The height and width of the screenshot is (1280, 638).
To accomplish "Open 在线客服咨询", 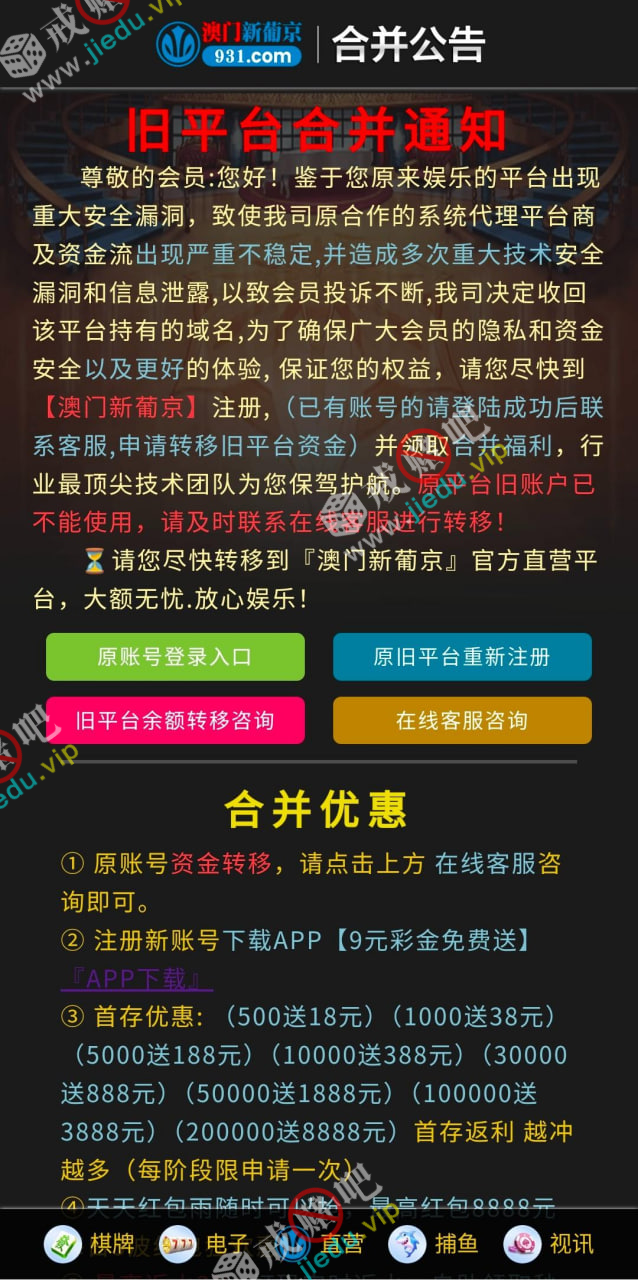I will tap(462, 720).
